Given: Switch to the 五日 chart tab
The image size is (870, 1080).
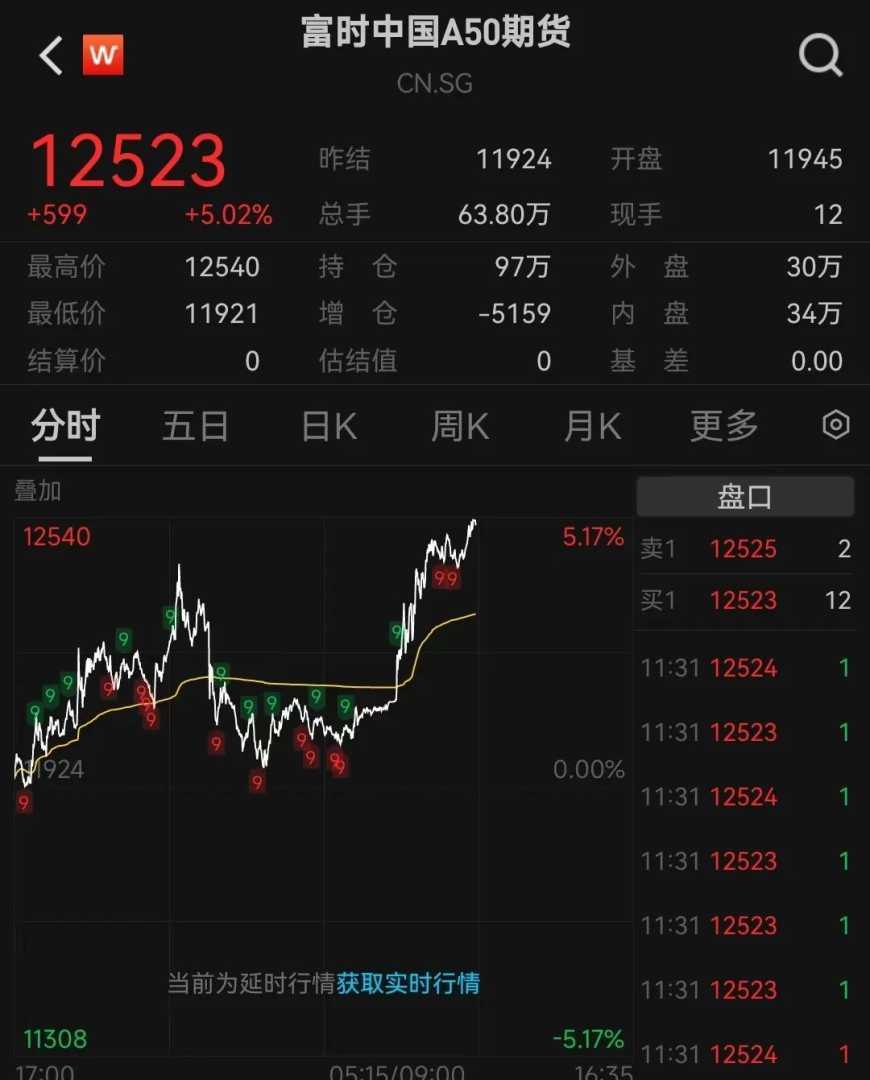Looking at the screenshot, I should (x=195, y=427).
